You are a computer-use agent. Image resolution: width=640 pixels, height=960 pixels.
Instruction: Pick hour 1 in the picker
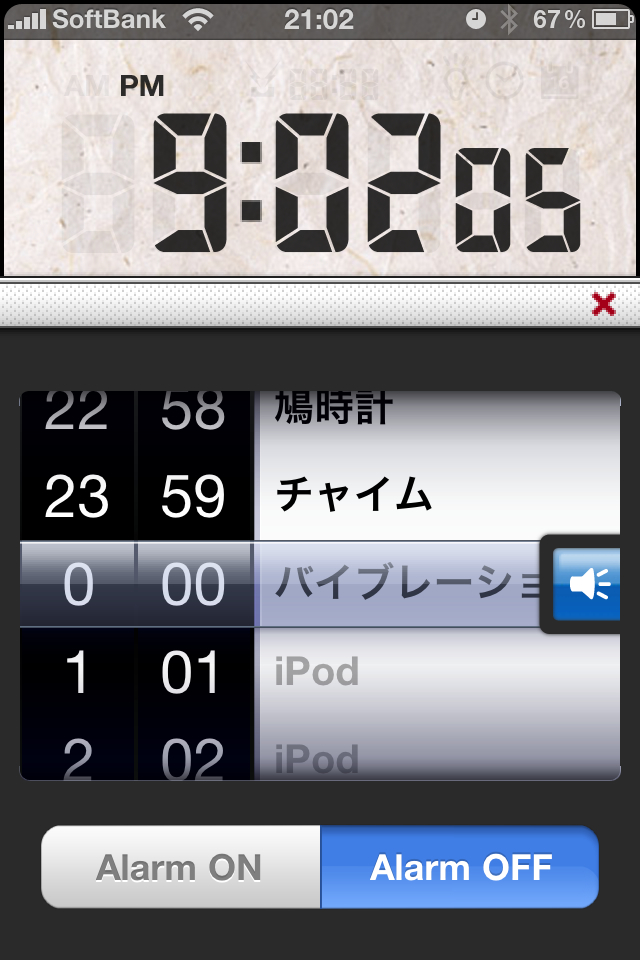tap(77, 673)
